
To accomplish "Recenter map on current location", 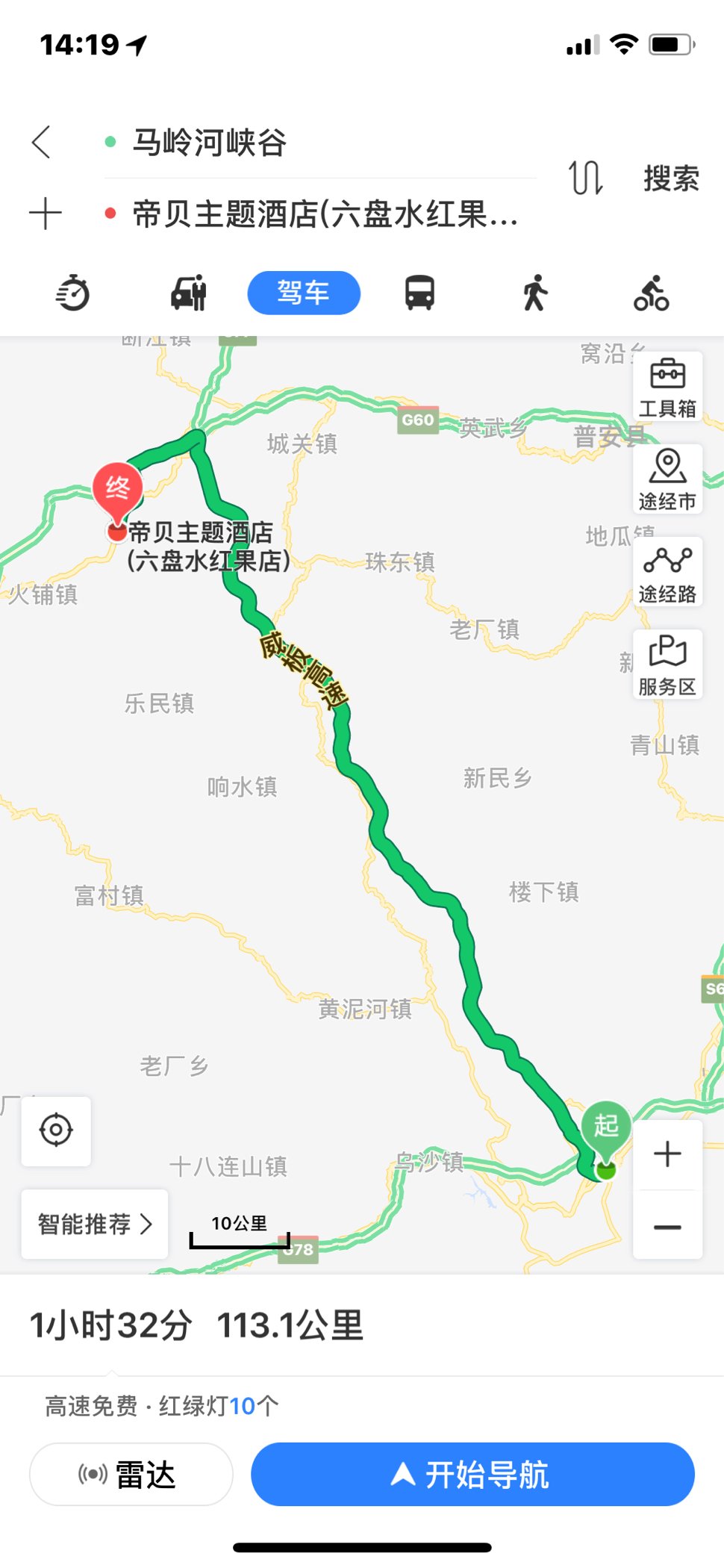I will (x=56, y=1130).
